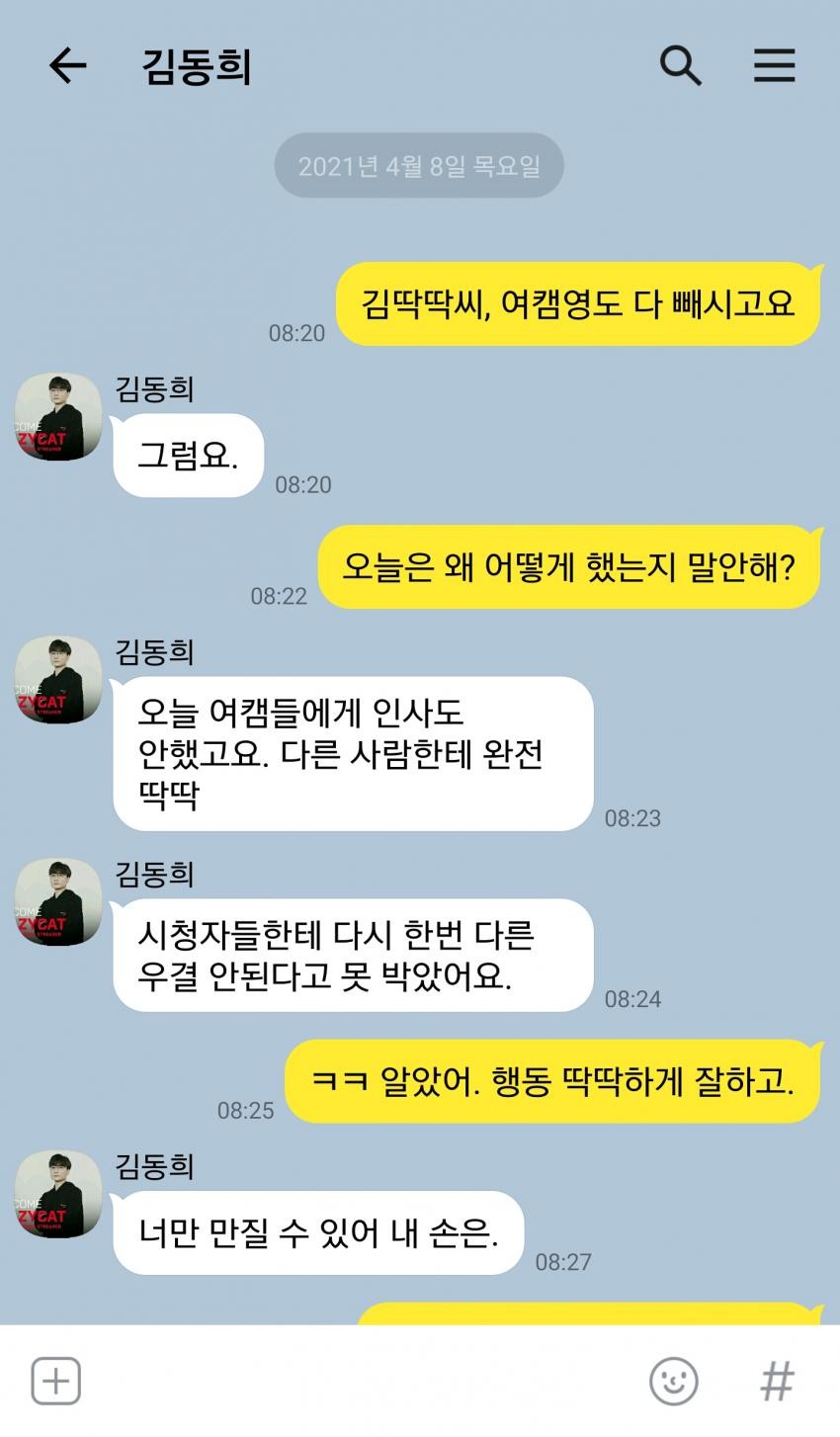Open the plus attachment menu
Screen dimensions: 840x1437
coord(55,1381)
